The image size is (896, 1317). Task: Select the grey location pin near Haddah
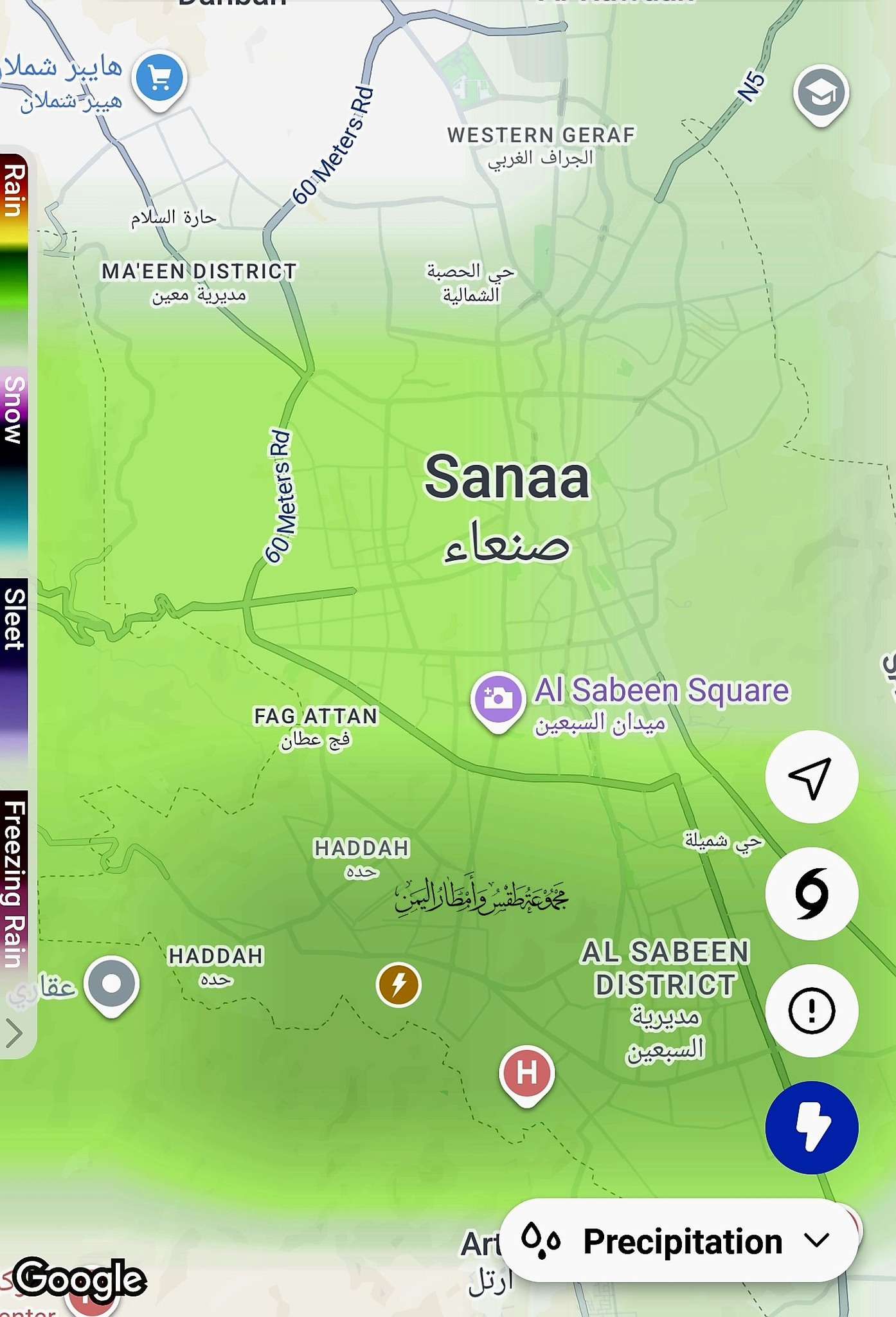112,983
